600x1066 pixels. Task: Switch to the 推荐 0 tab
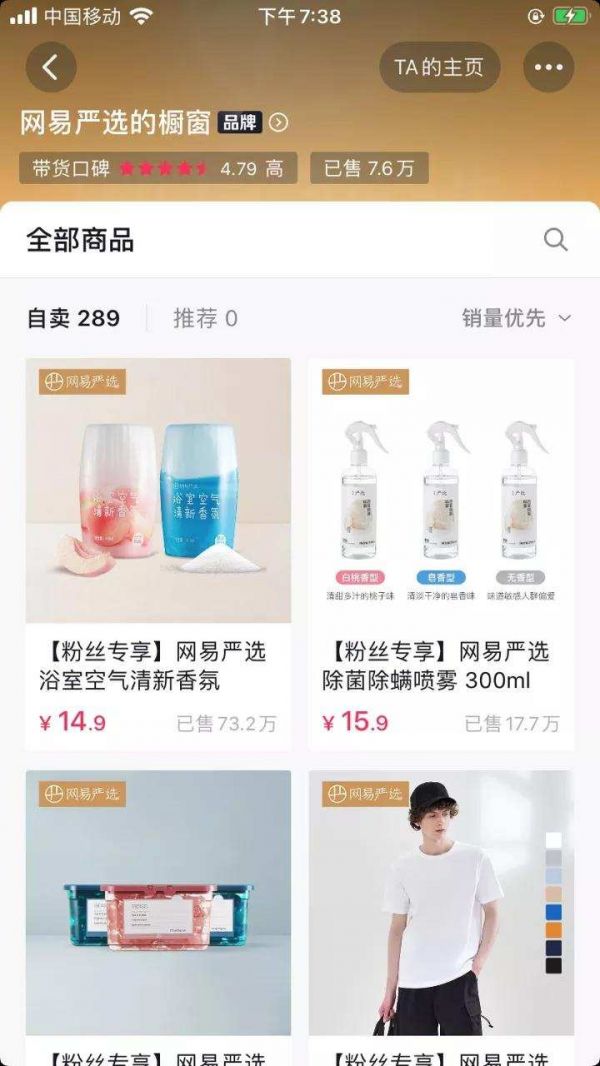[x=205, y=318]
